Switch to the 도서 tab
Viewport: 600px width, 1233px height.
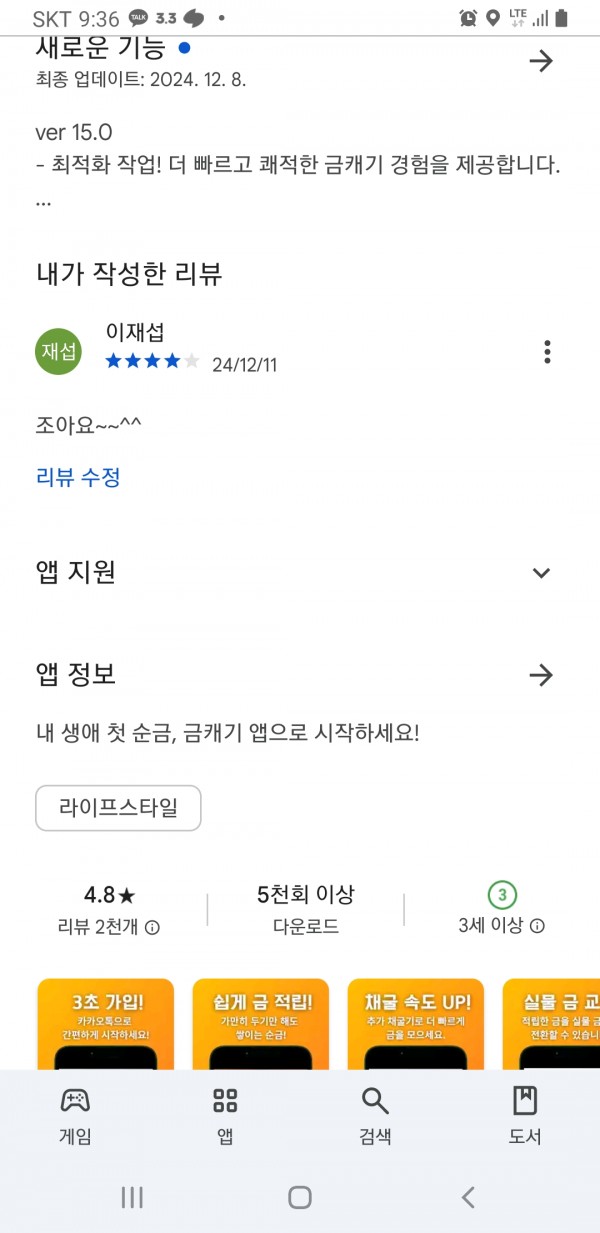pyautogui.click(x=525, y=1116)
